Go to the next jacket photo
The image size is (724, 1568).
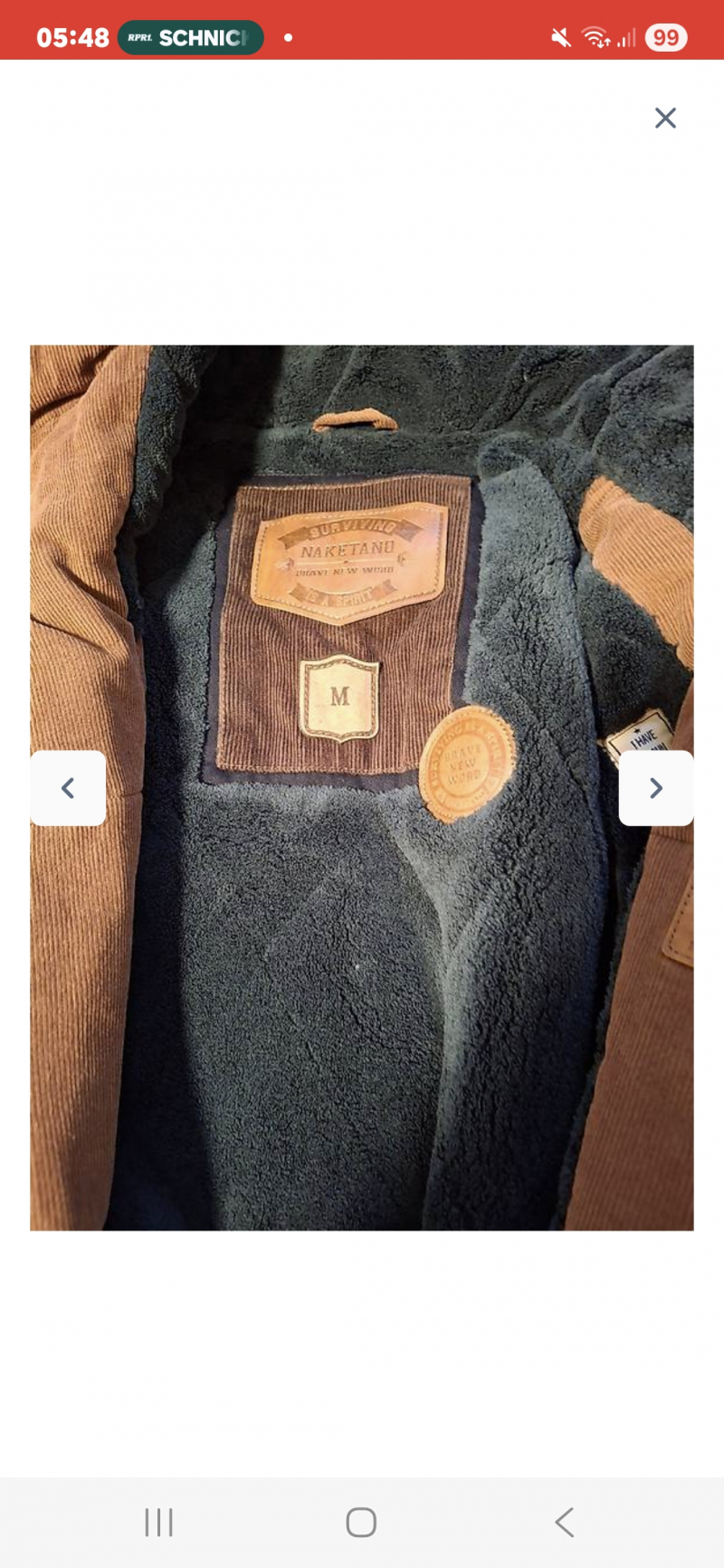(x=656, y=788)
